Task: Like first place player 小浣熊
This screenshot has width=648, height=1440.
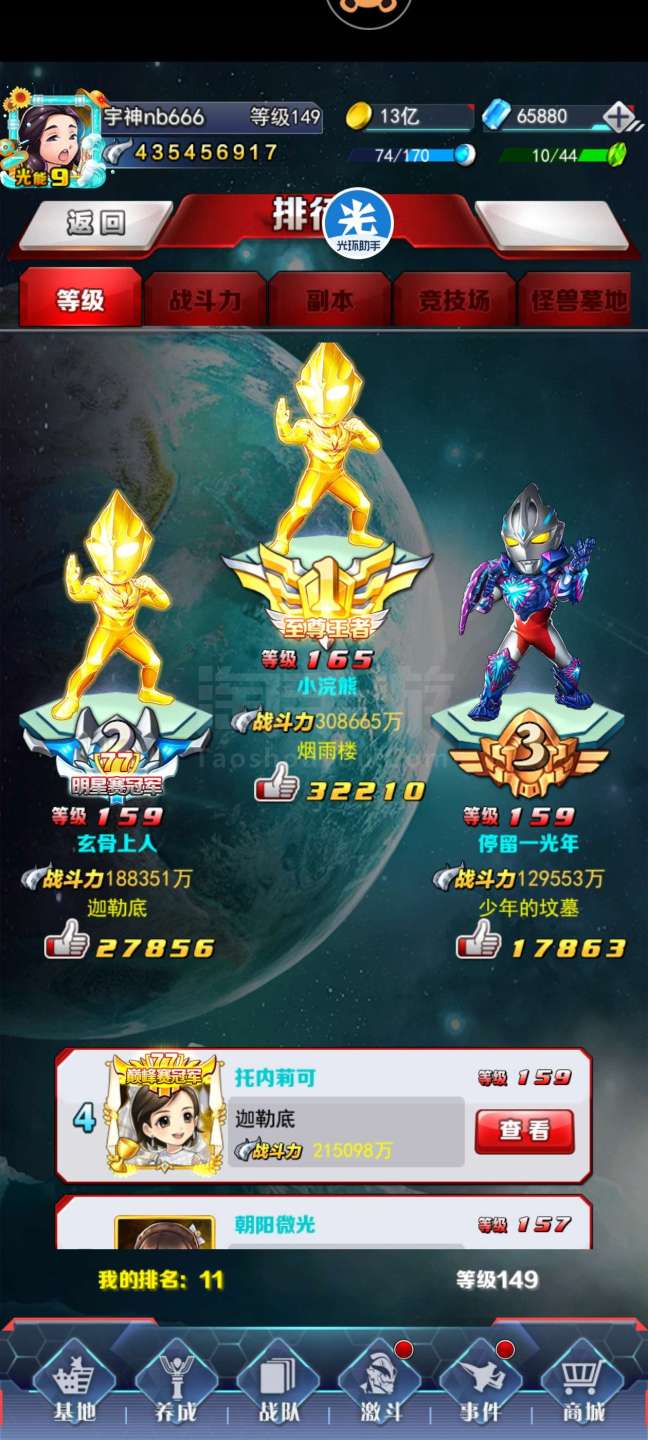Action: point(277,783)
